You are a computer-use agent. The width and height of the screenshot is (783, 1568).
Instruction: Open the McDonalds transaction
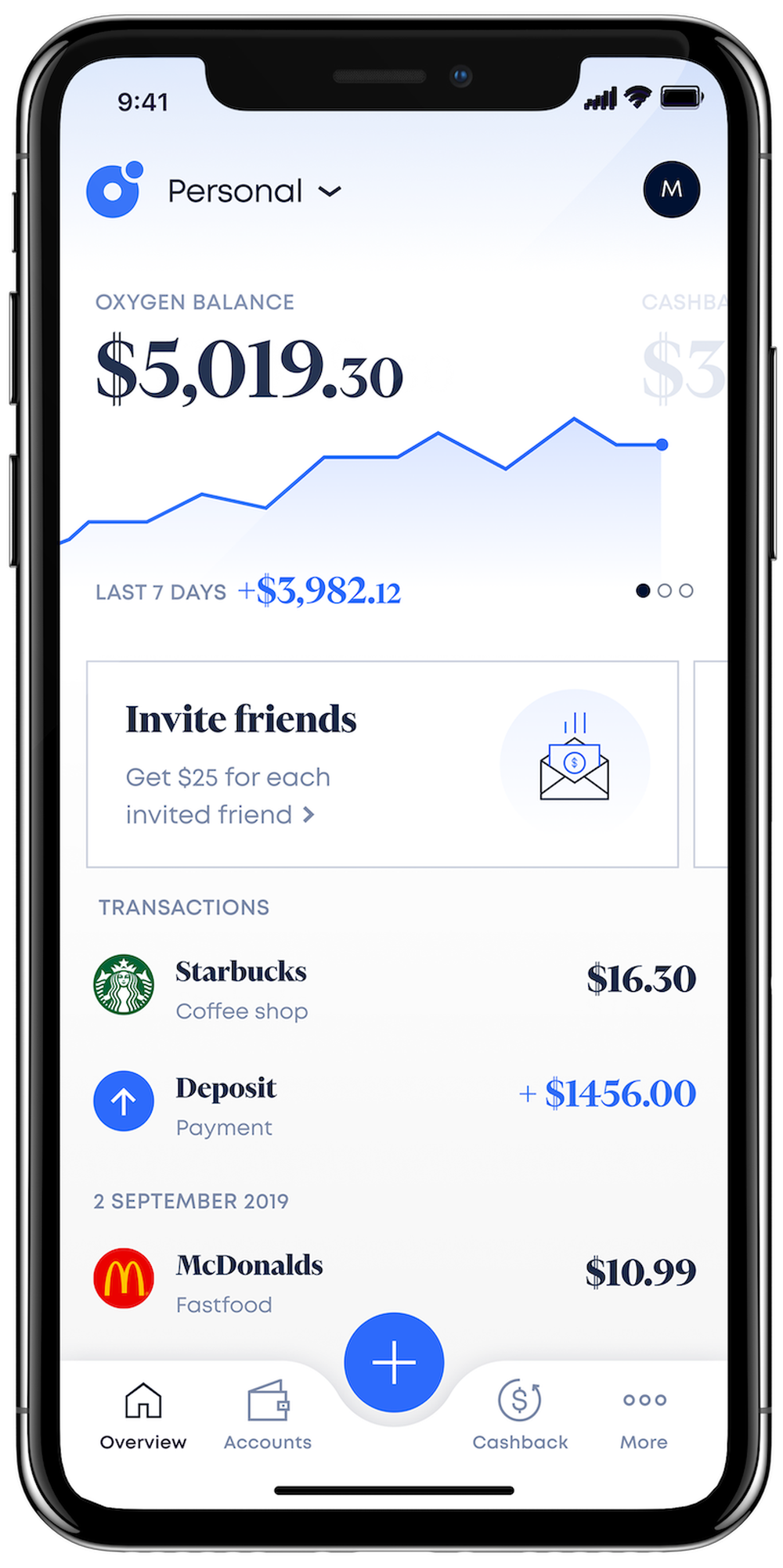(x=391, y=1280)
